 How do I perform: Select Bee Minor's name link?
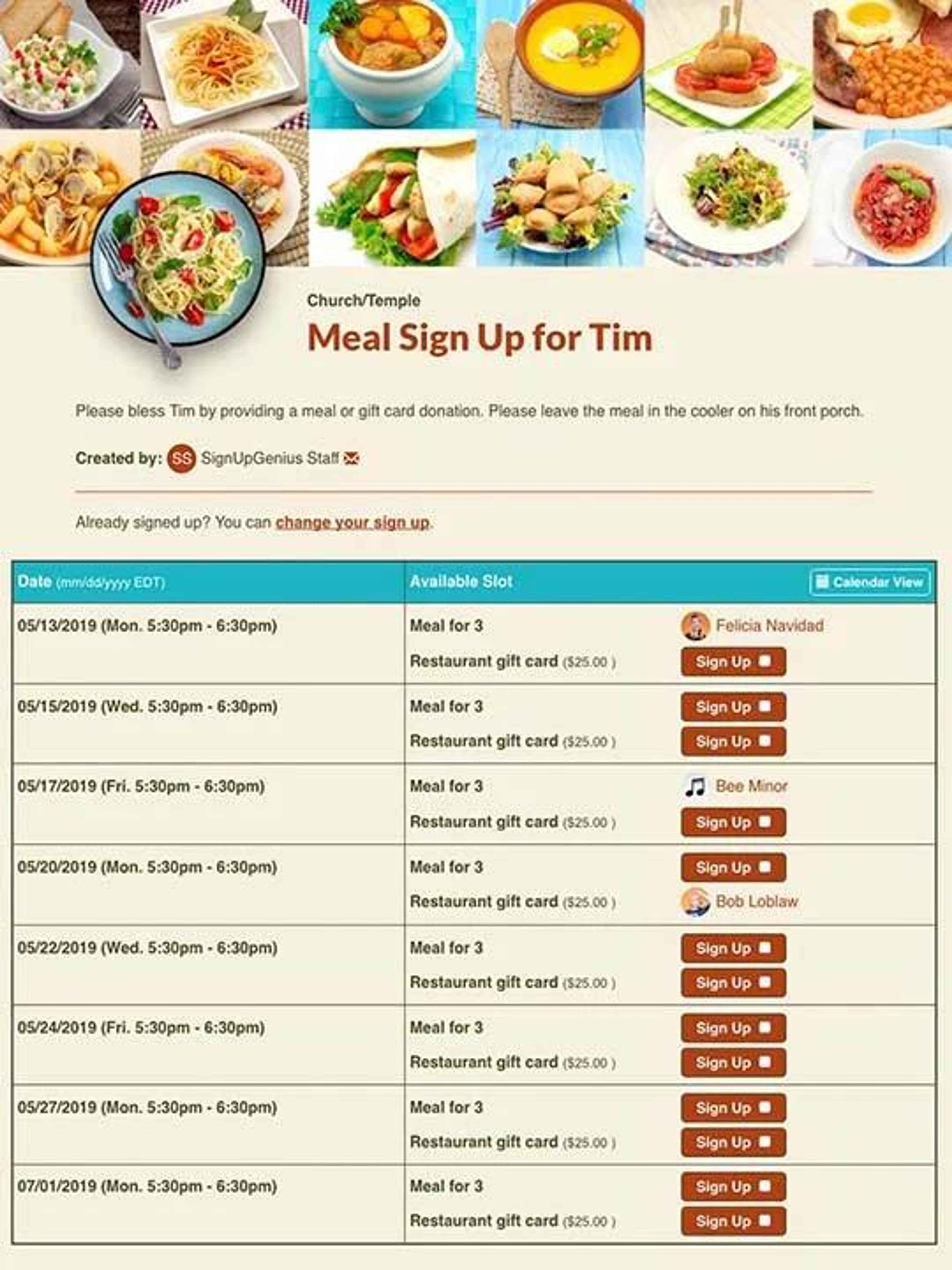751,785
